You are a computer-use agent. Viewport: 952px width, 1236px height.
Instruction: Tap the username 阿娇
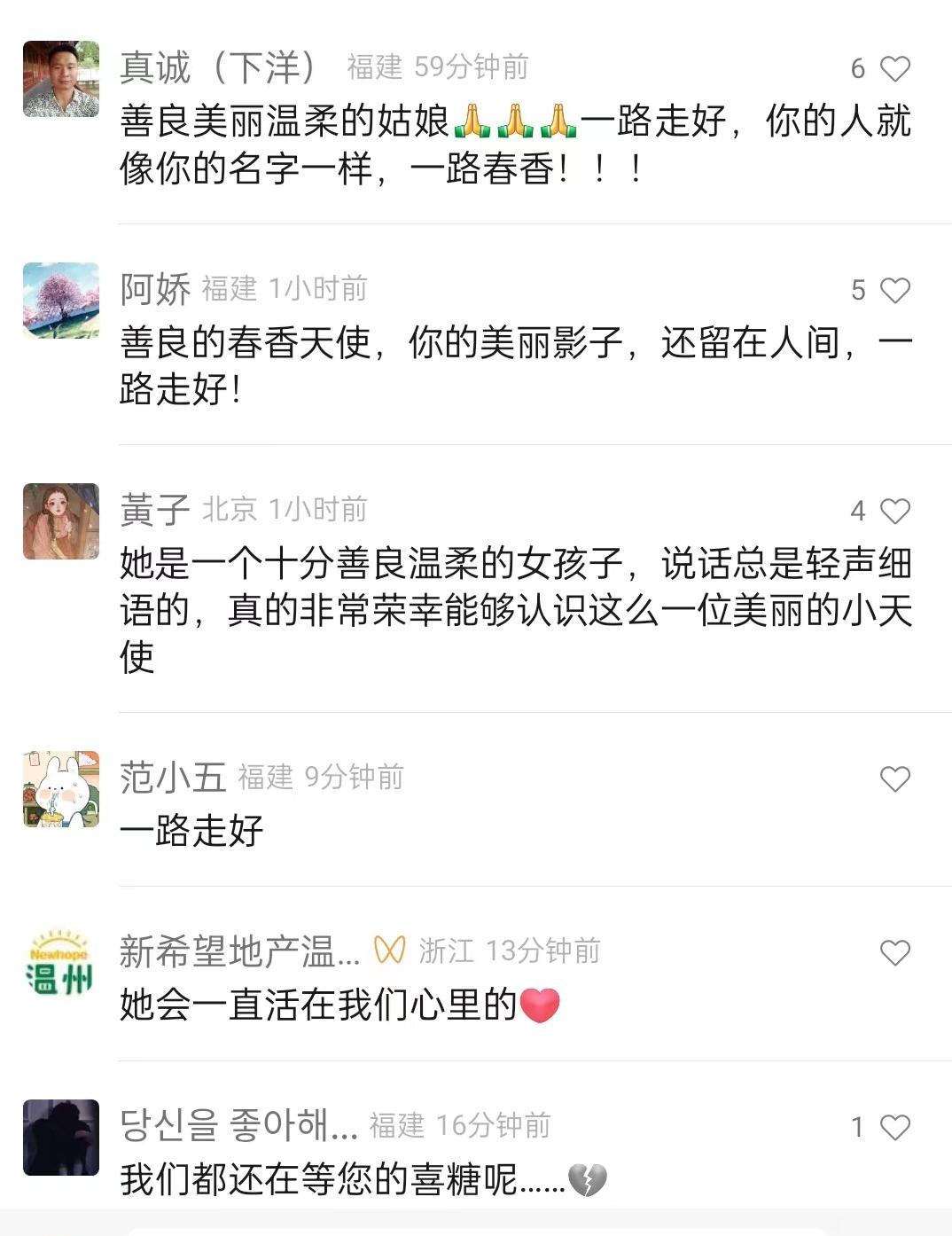[x=155, y=289]
